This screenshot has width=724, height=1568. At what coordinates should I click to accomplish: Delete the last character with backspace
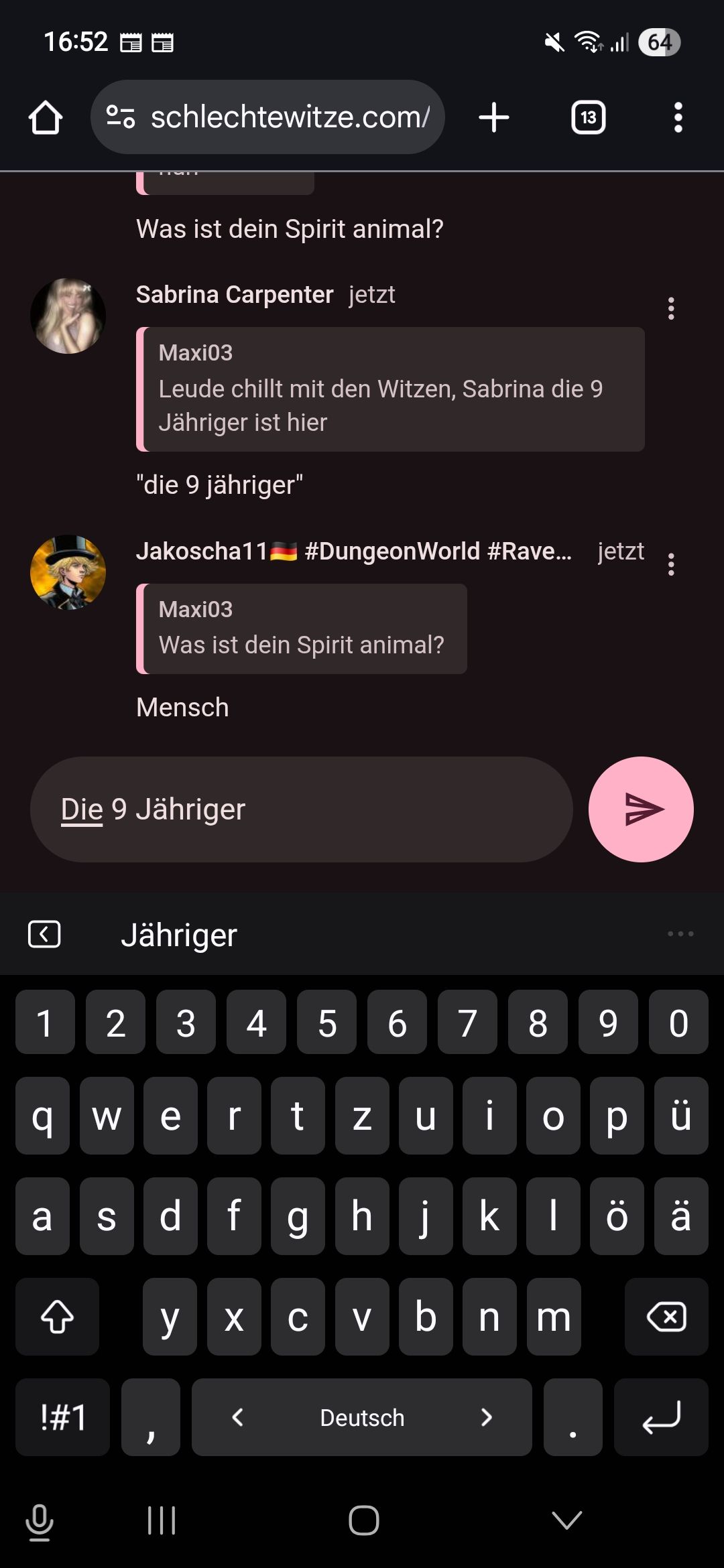coord(666,1317)
